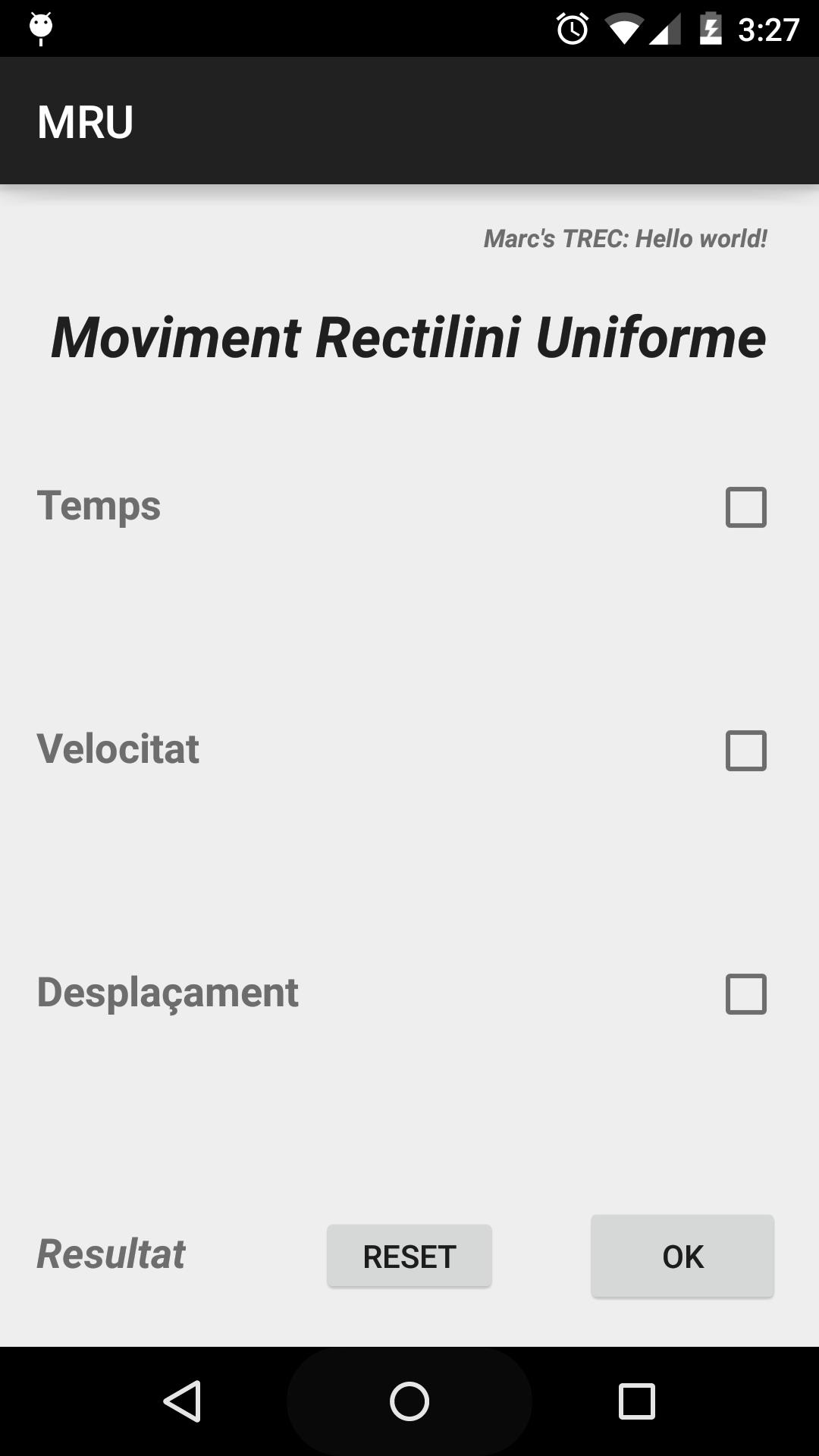Tap the Resultat label
Viewport: 819px width, 1456px height.
pos(111,1254)
